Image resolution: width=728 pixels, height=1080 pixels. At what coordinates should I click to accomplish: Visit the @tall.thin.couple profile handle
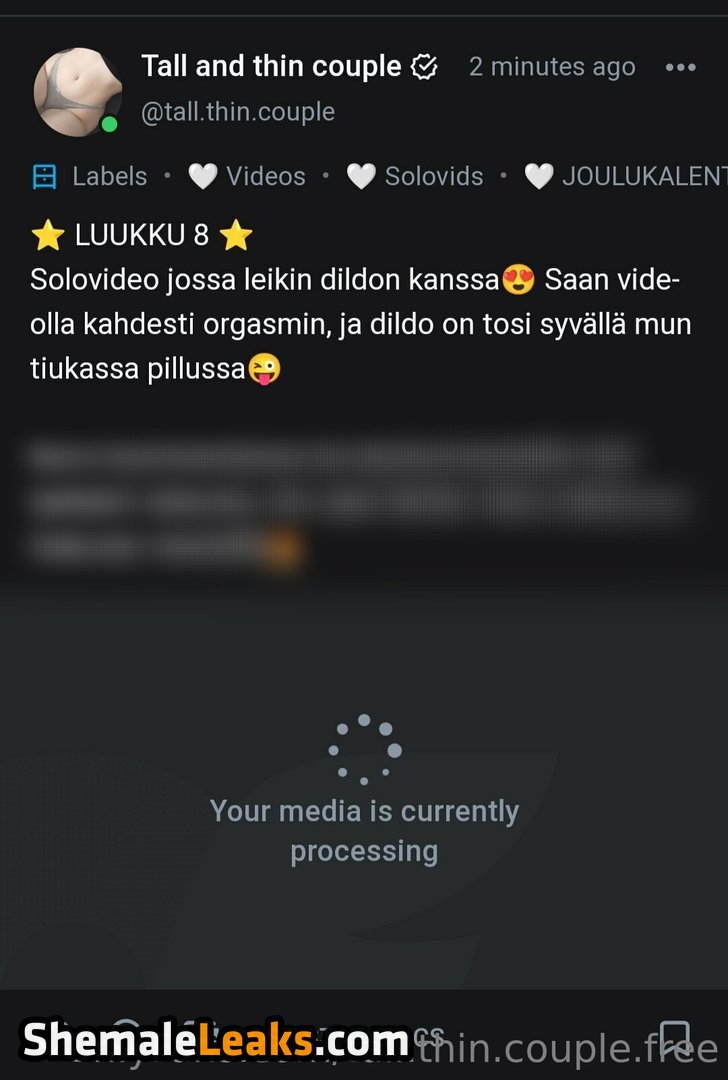tap(238, 112)
